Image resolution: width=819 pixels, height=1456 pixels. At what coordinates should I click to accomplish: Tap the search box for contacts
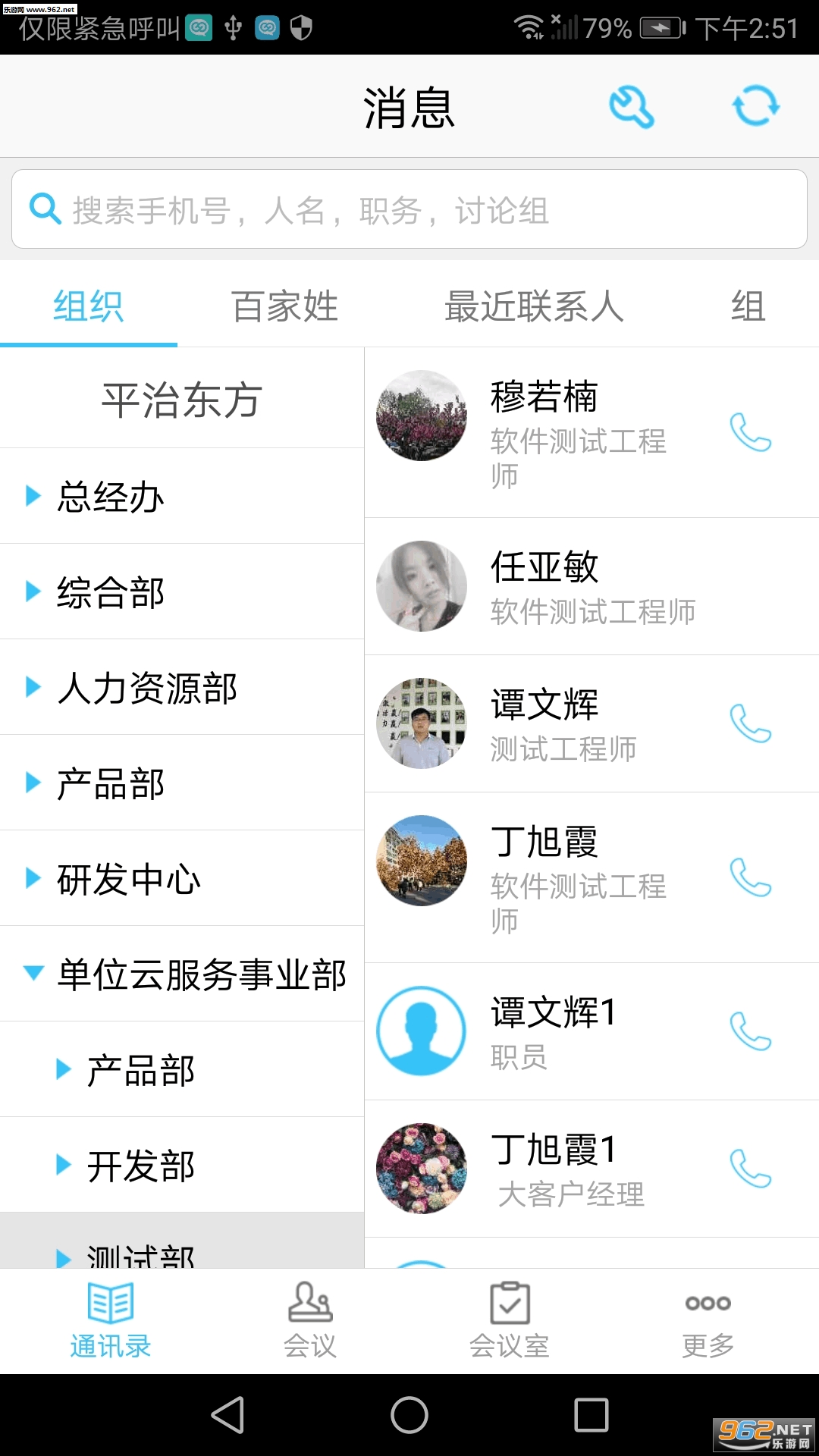pyautogui.click(x=409, y=209)
